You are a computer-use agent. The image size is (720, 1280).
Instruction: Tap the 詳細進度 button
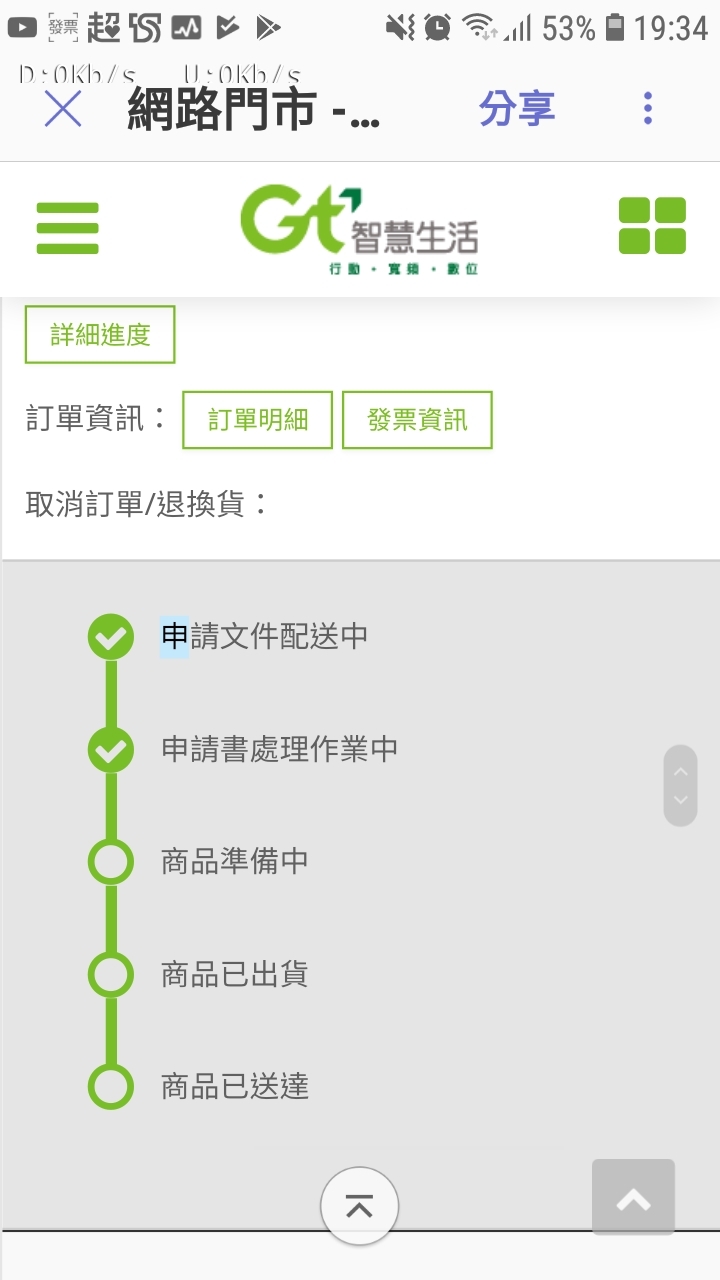(100, 334)
